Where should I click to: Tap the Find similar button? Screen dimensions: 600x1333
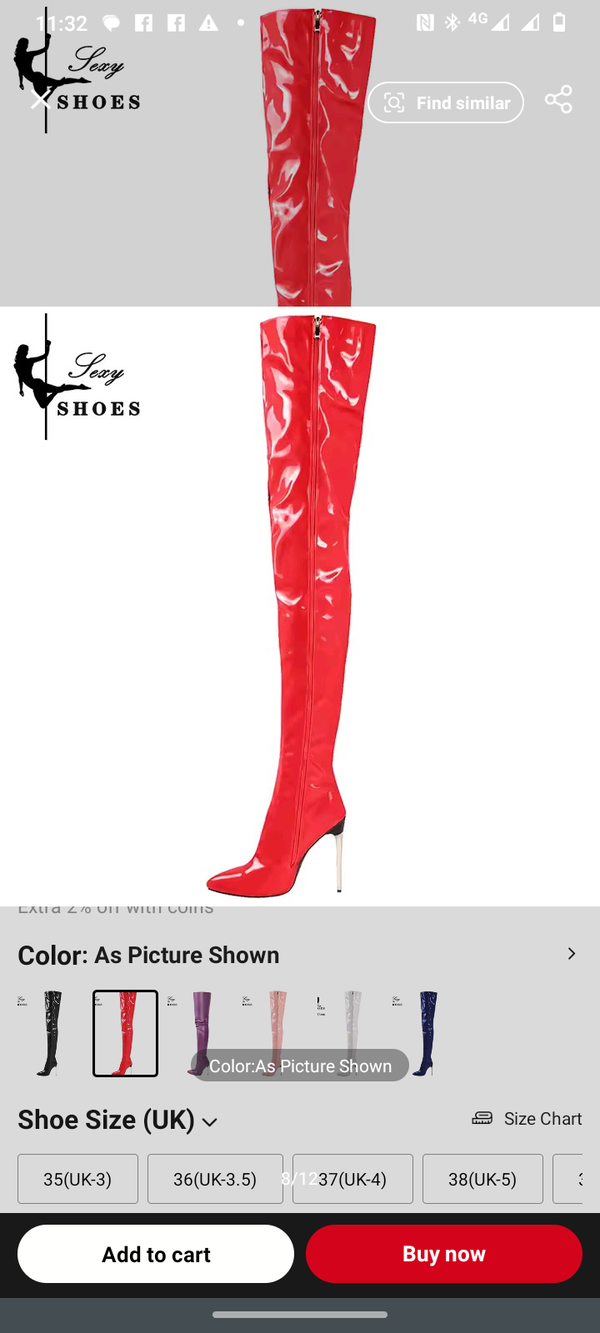(x=446, y=103)
